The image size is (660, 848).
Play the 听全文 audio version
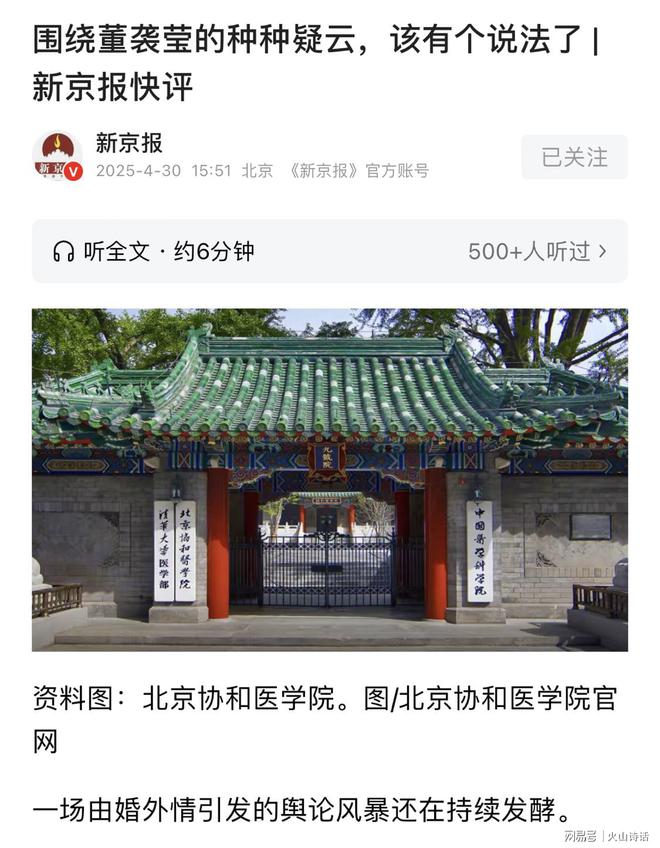coord(154,251)
